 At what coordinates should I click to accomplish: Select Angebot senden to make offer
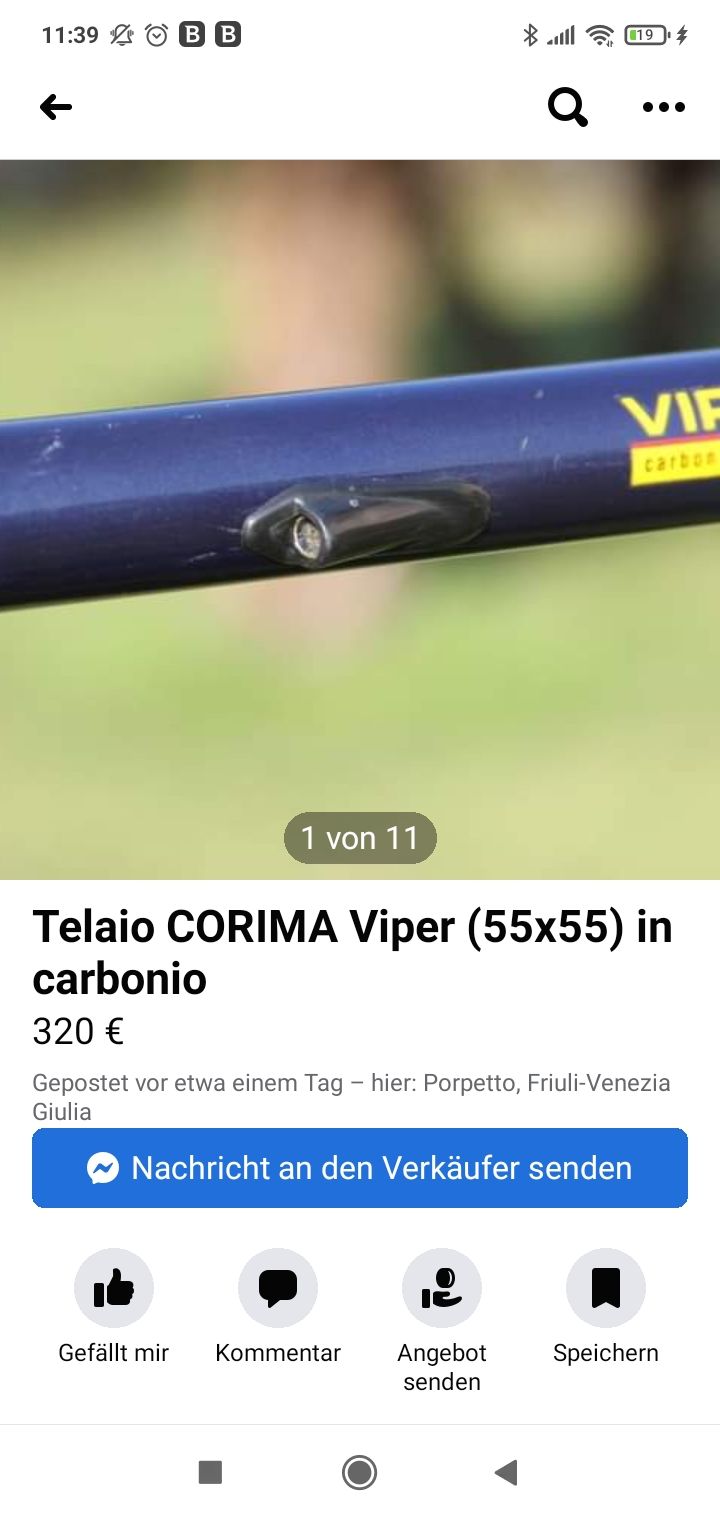[x=442, y=1288]
